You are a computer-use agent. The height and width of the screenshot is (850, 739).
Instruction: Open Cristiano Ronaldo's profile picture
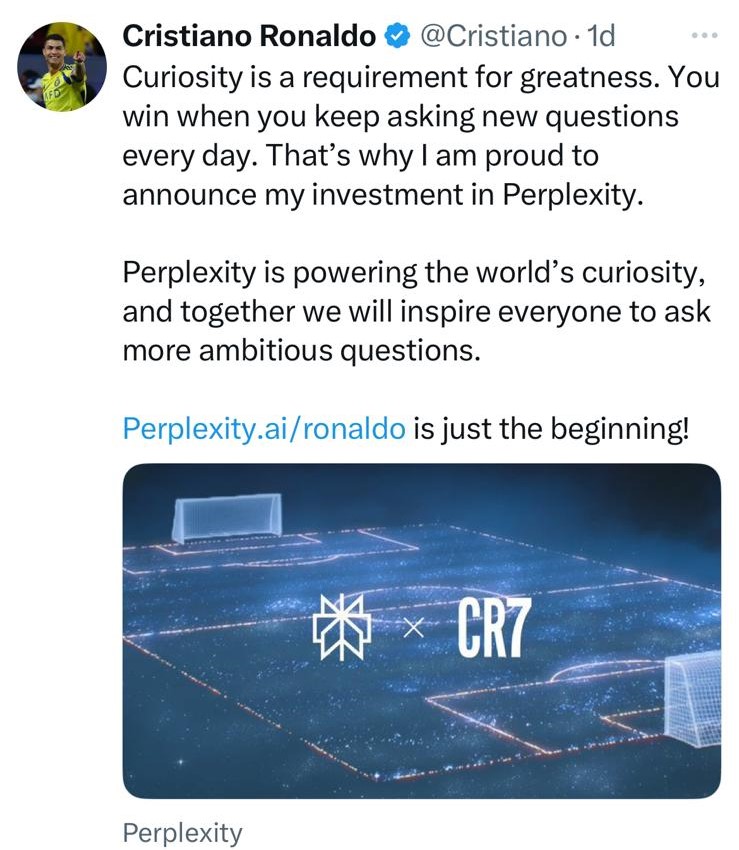62,66
